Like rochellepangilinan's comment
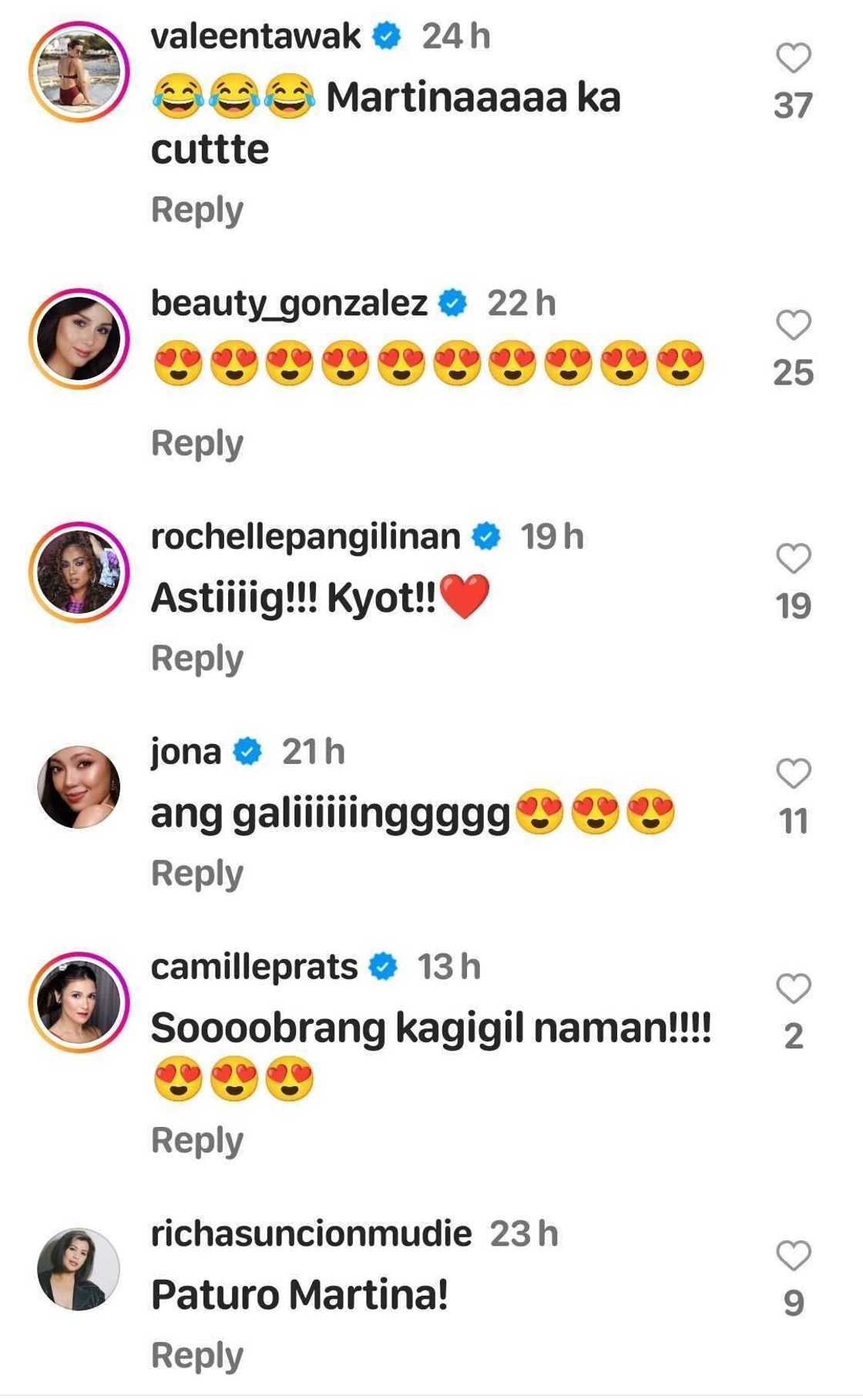 (x=793, y=559)
